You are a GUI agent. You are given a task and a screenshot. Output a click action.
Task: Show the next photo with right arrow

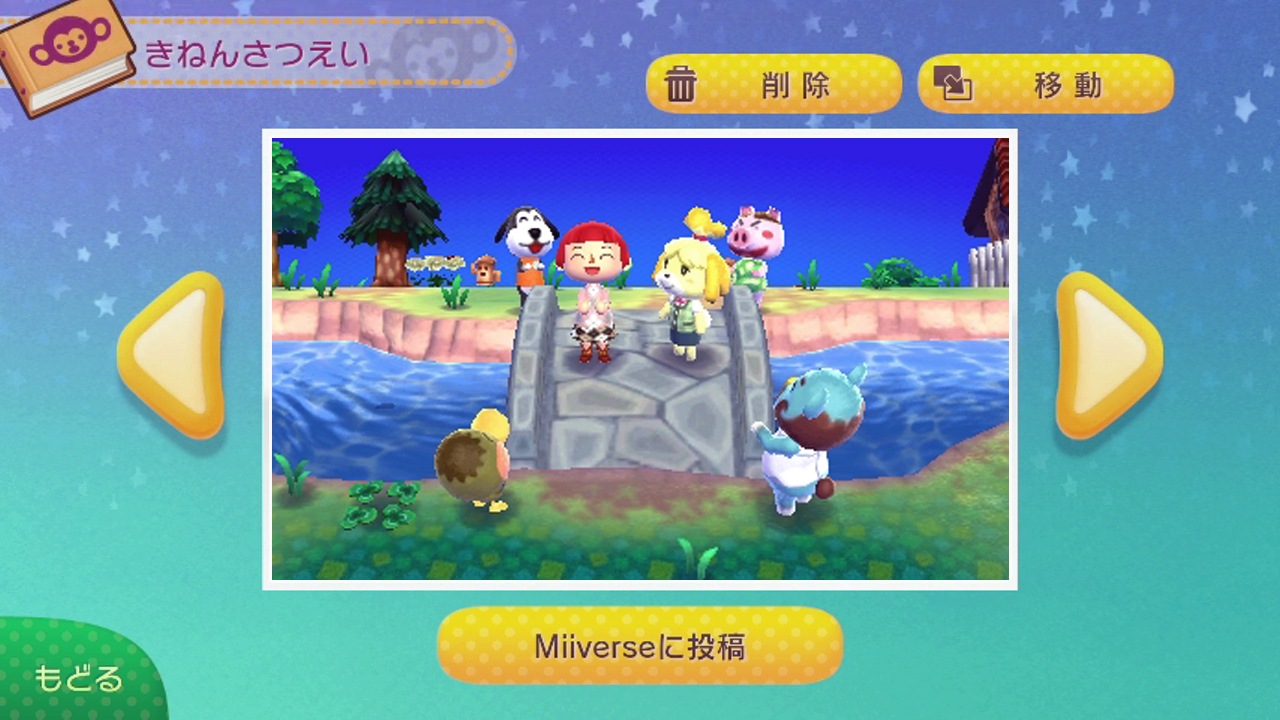click(x=1108, y=355)
